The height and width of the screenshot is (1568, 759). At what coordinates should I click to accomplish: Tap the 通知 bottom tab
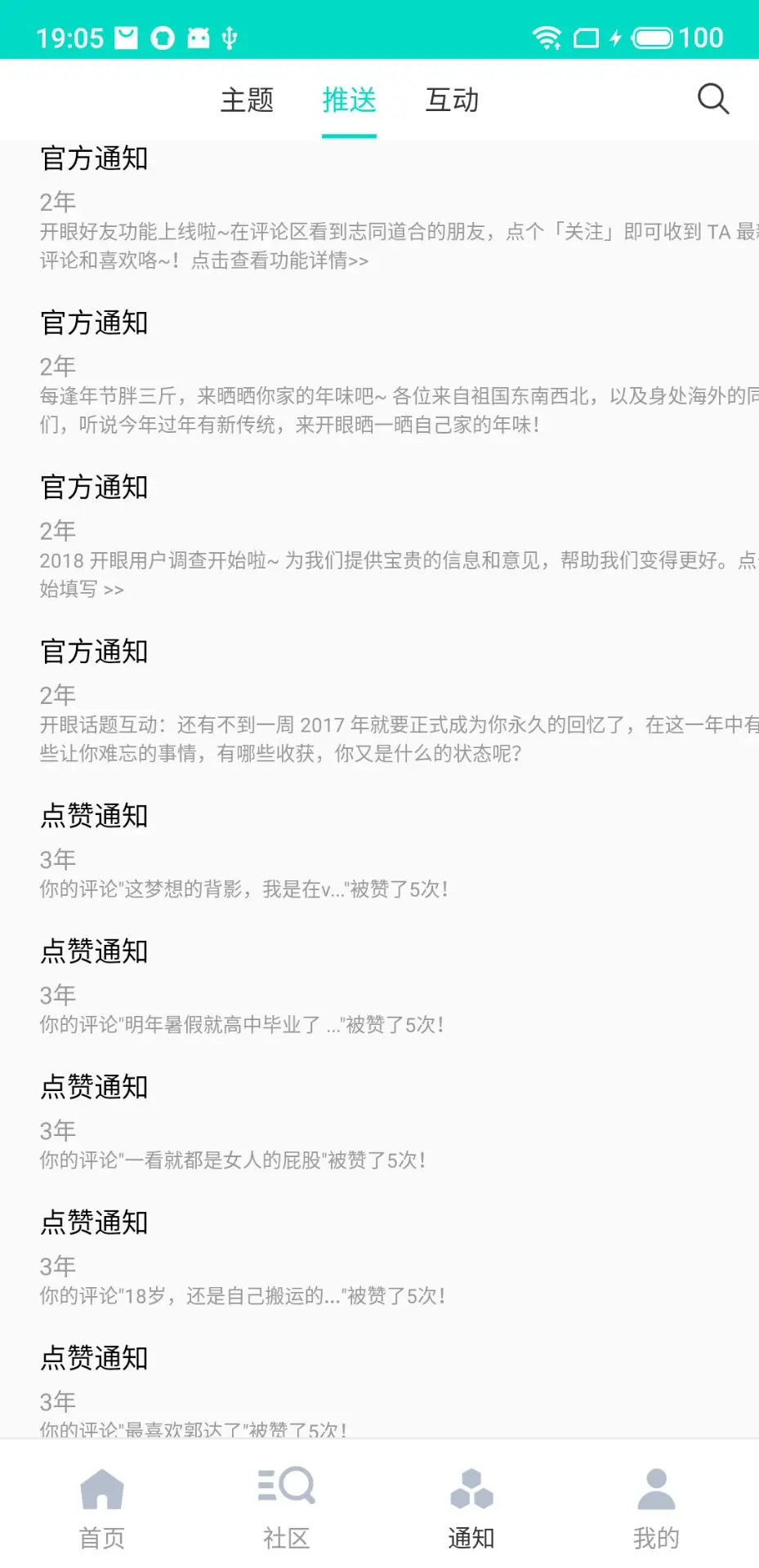coord(471,1509)
